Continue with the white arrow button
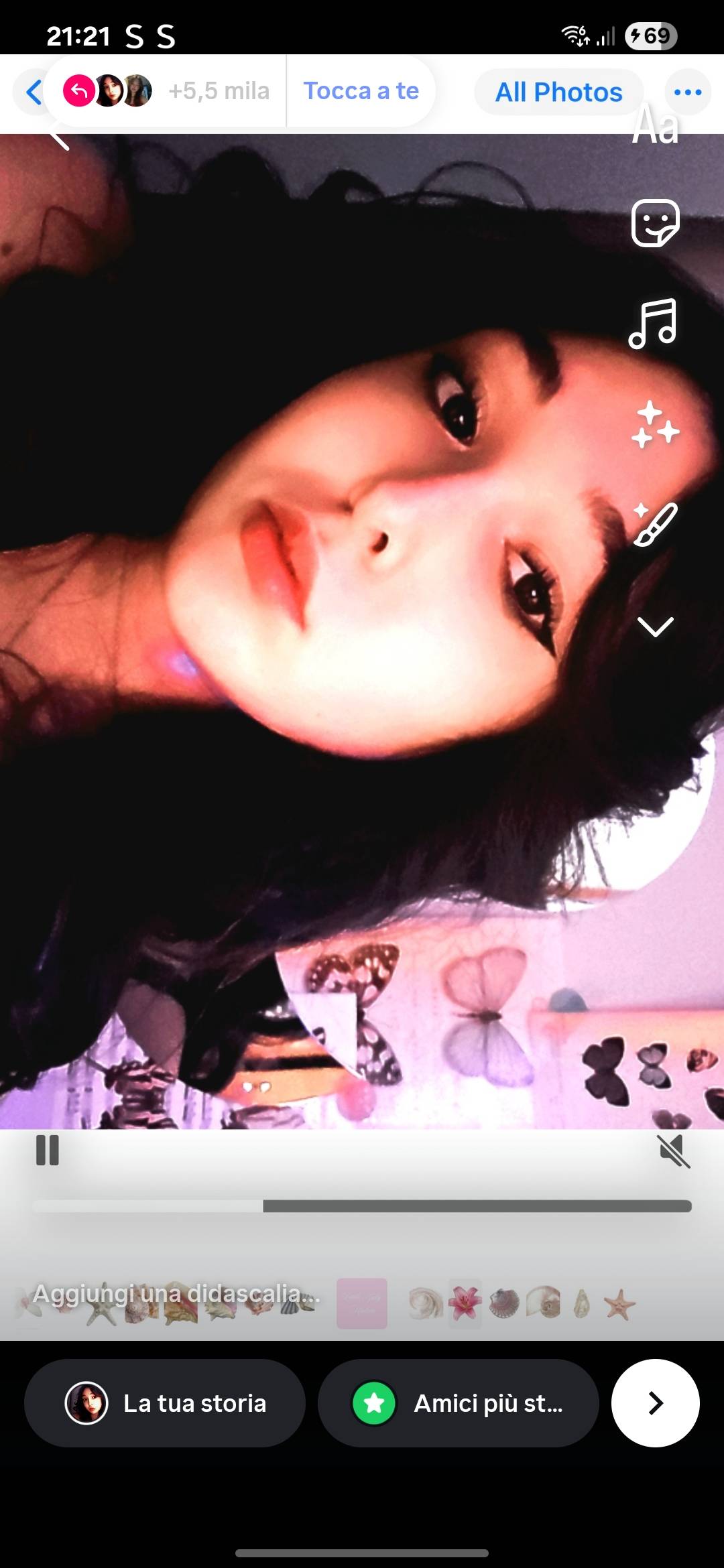724x1568 pixels. [656, 1402]
